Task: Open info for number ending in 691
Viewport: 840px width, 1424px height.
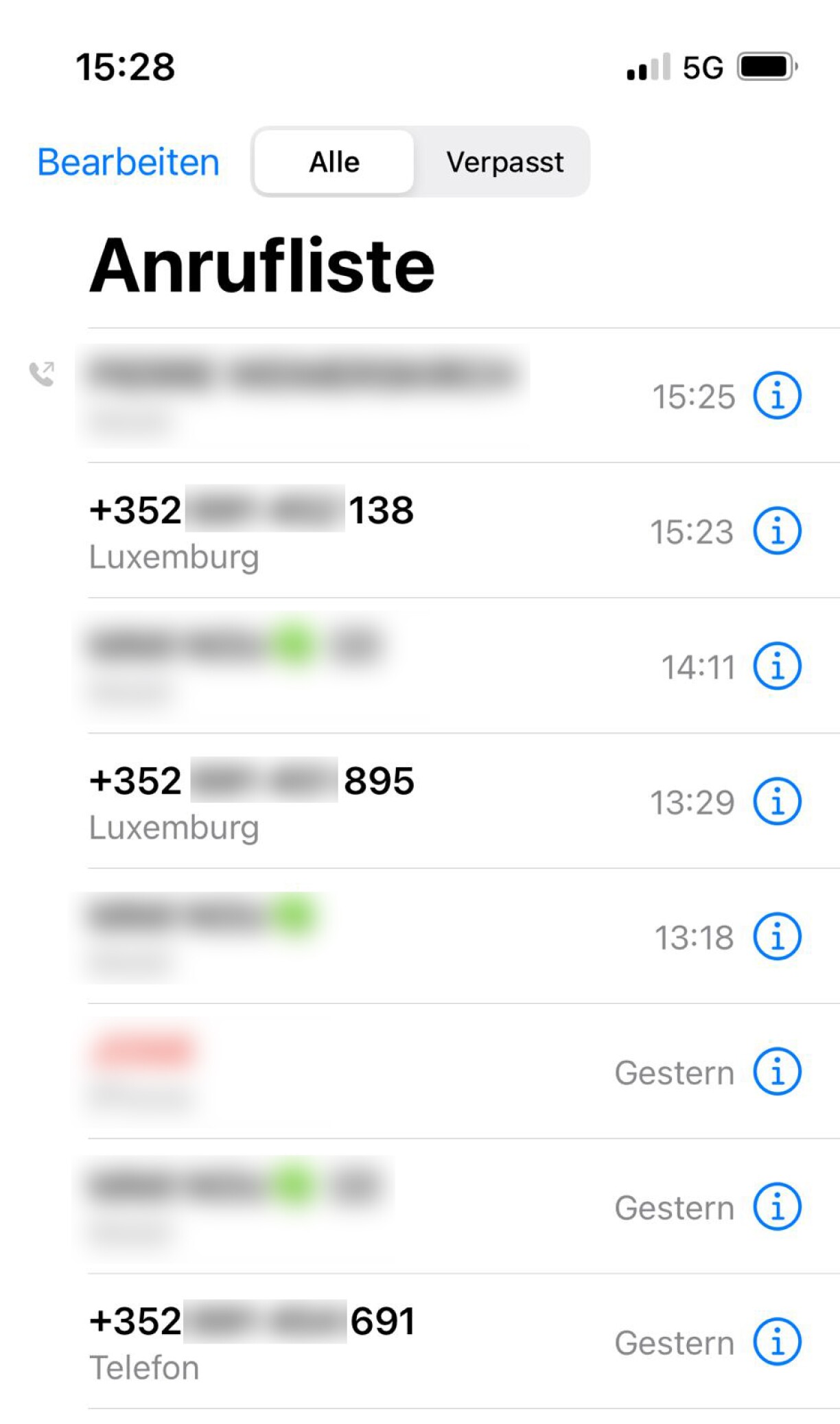Action: (777, 1342)
